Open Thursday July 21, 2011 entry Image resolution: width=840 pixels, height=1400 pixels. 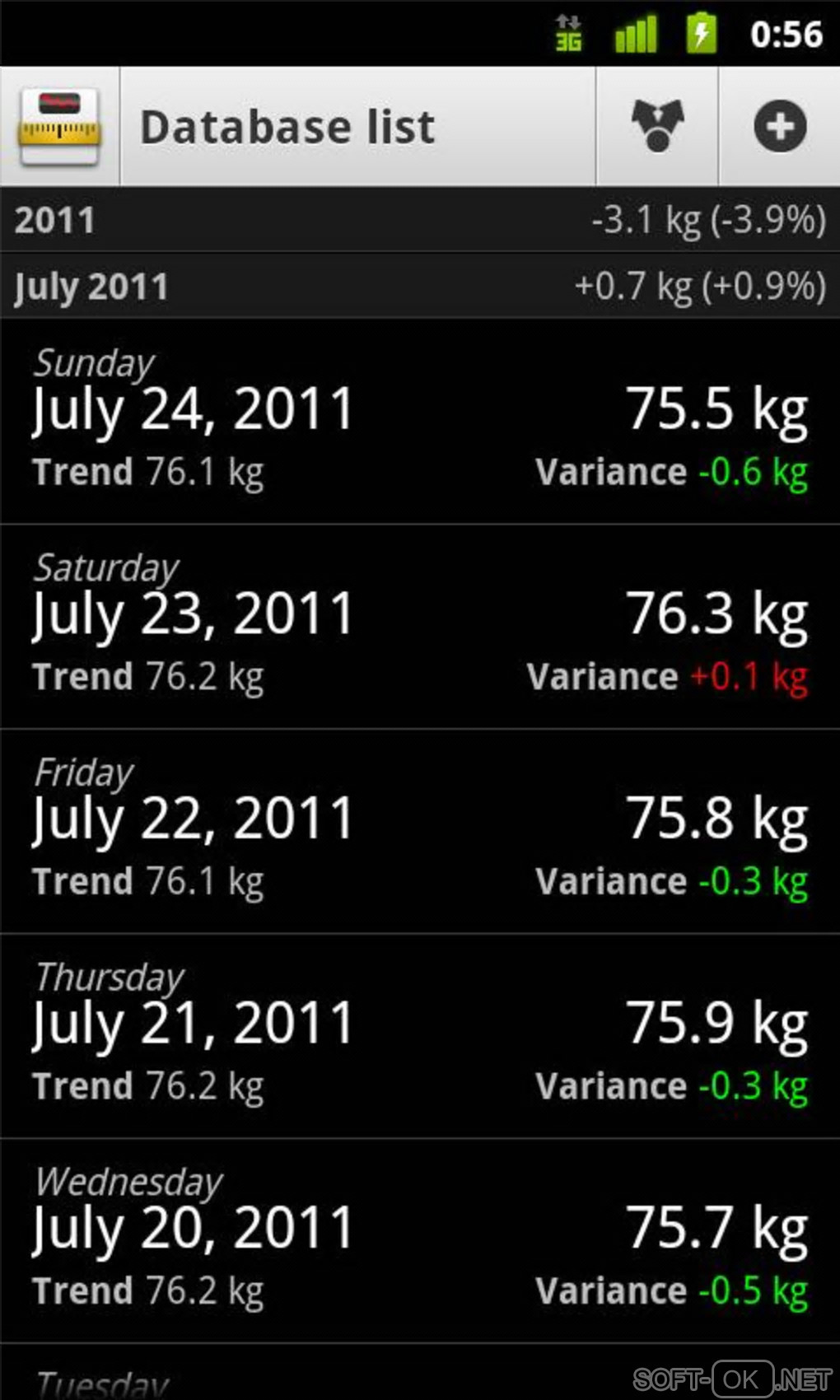pos(420,1036)
